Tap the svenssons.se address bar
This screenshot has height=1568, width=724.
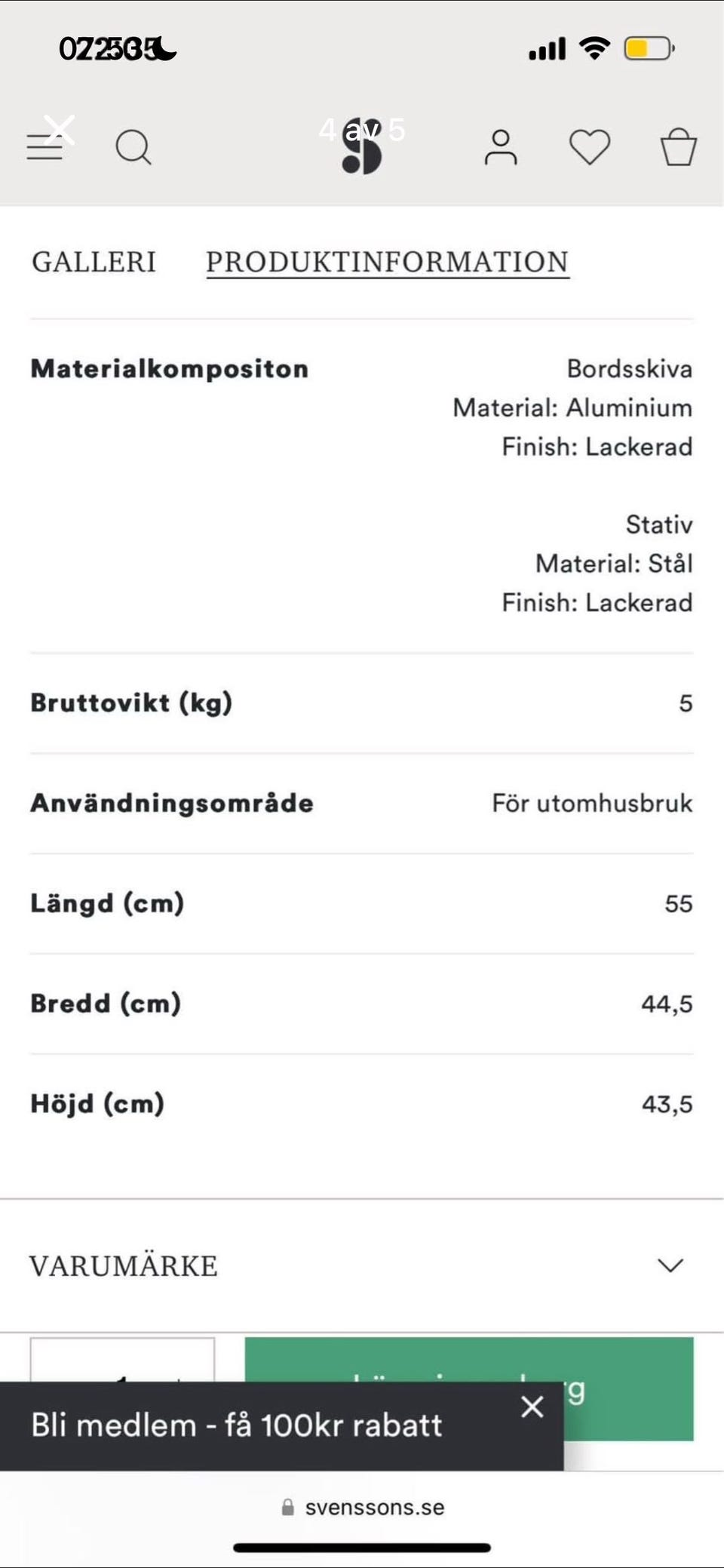364,1507
